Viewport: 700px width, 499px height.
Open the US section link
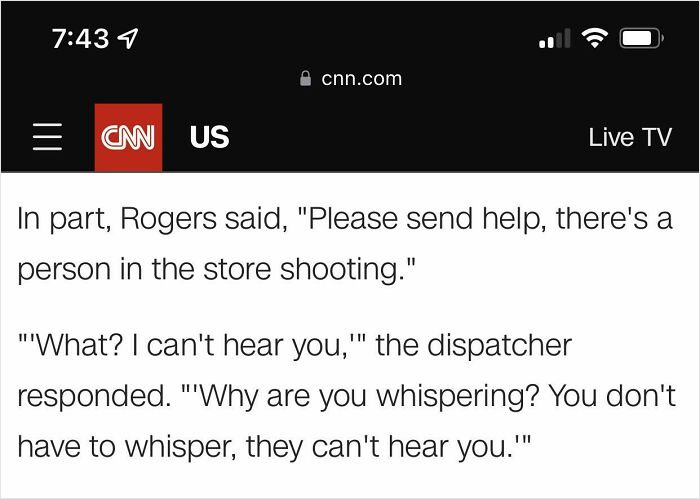(210, 137)
